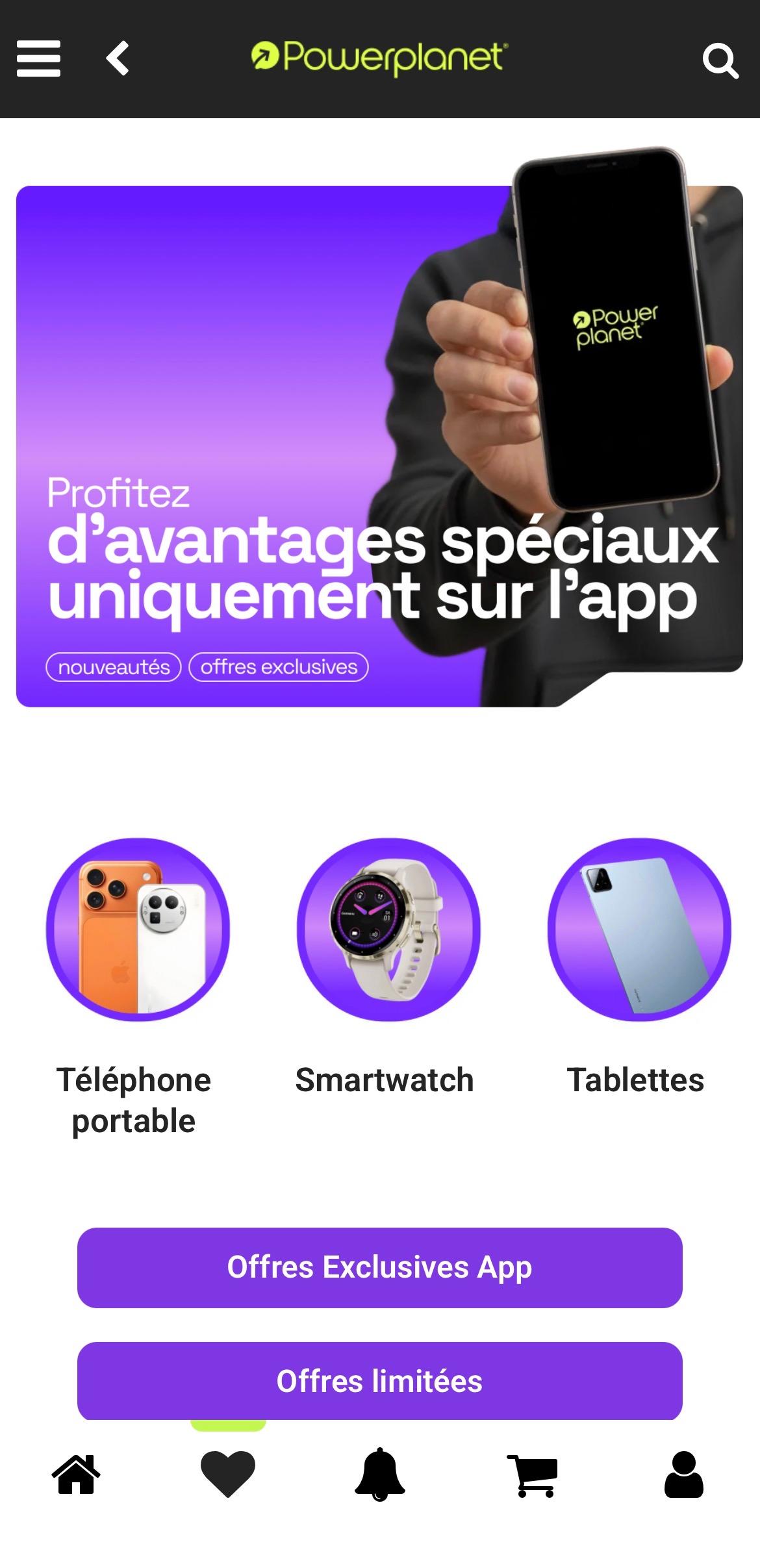Screen dimensions: 760x1568
Task: View the shopping cart
Action: tap(532, 1474)
